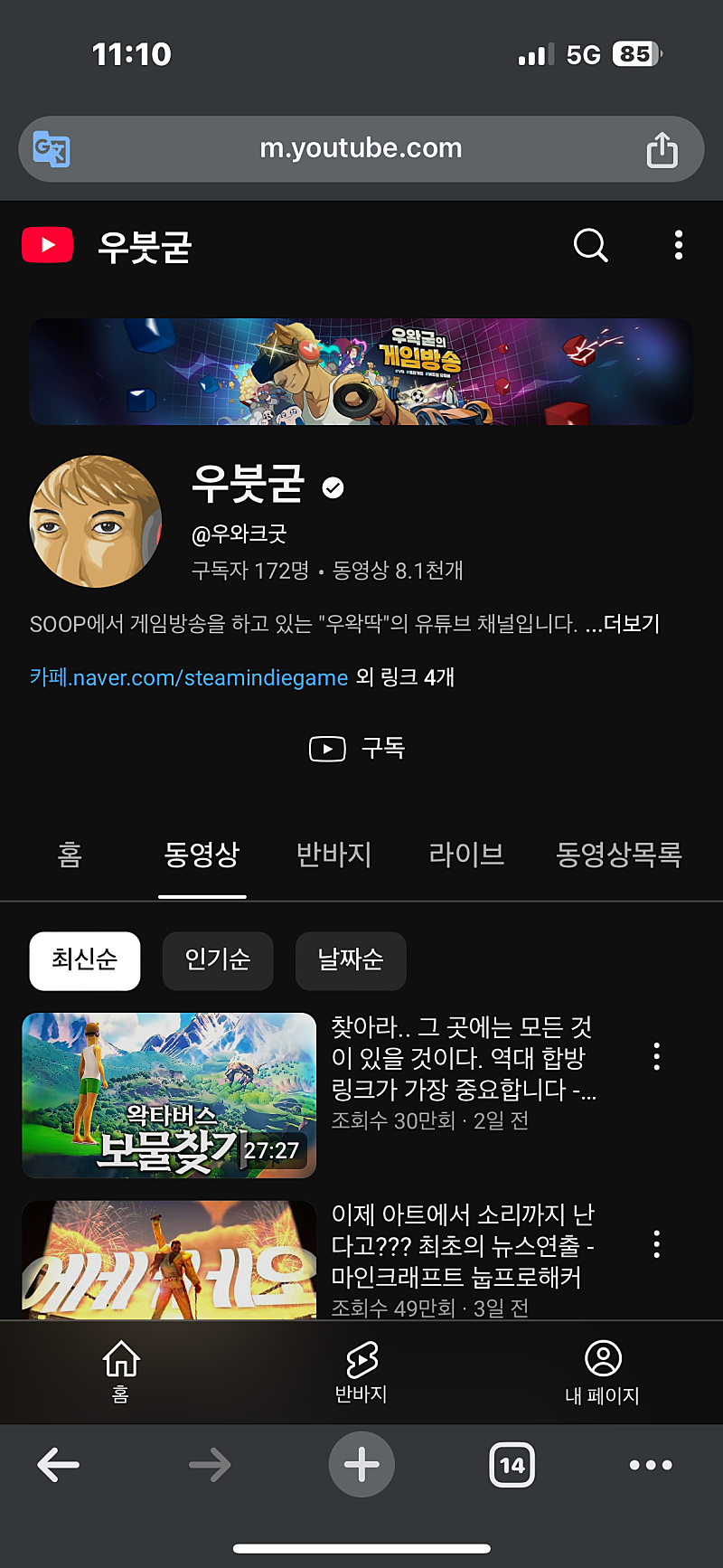Select the 날짜순 sort chip

click(351, 960)
